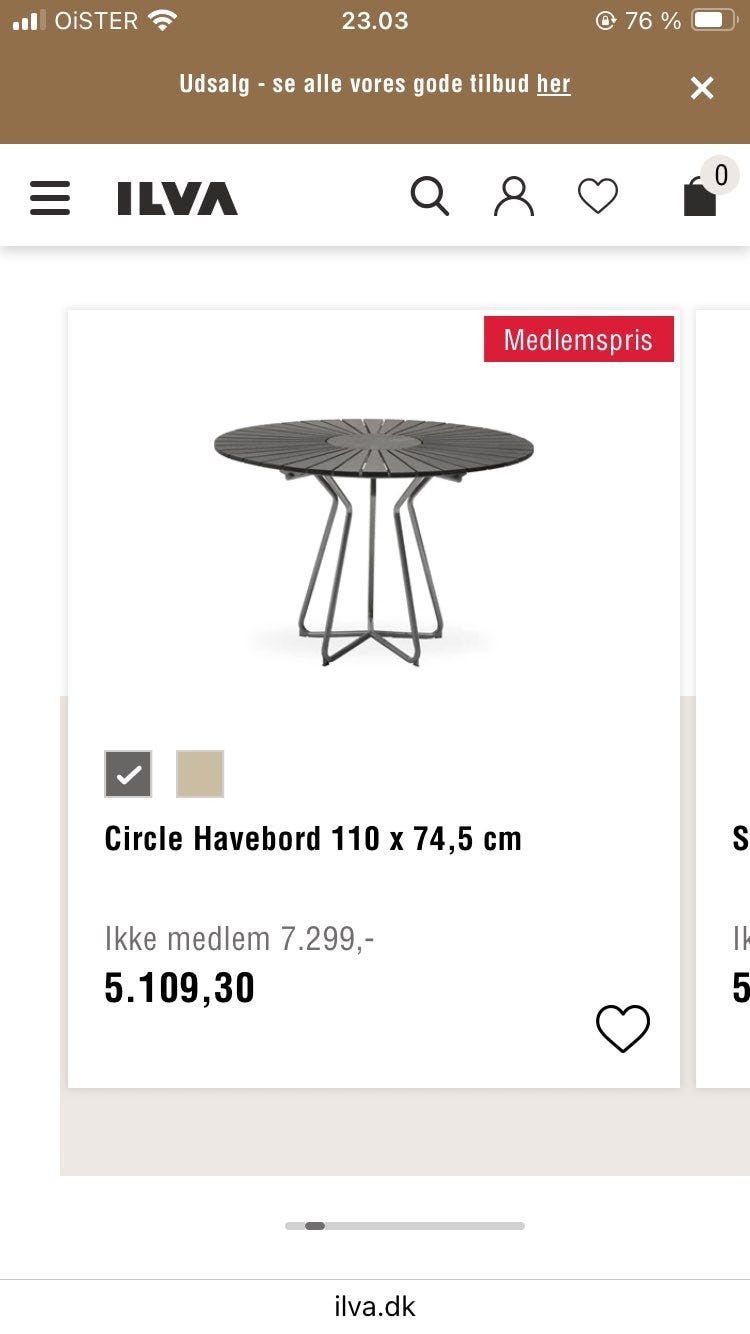The image size is (750, 1334).
Task: Toggle the Medlemspris badge
Action: pyautogui.click(x=579, y=338)
